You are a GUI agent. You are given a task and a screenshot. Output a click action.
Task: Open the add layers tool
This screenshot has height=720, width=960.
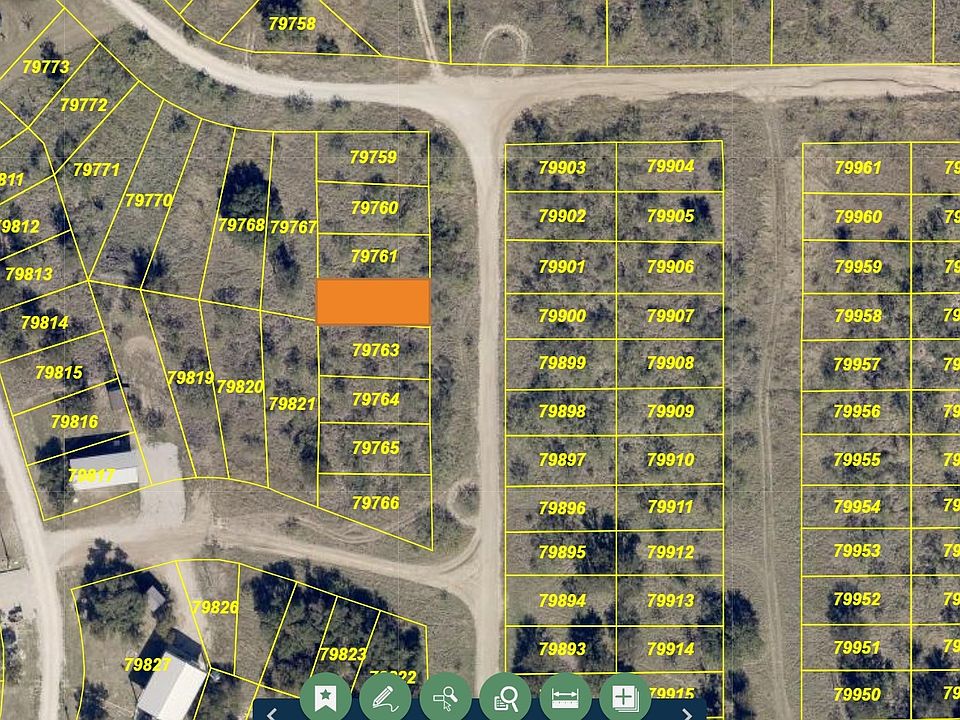click(x=624, y=698)
